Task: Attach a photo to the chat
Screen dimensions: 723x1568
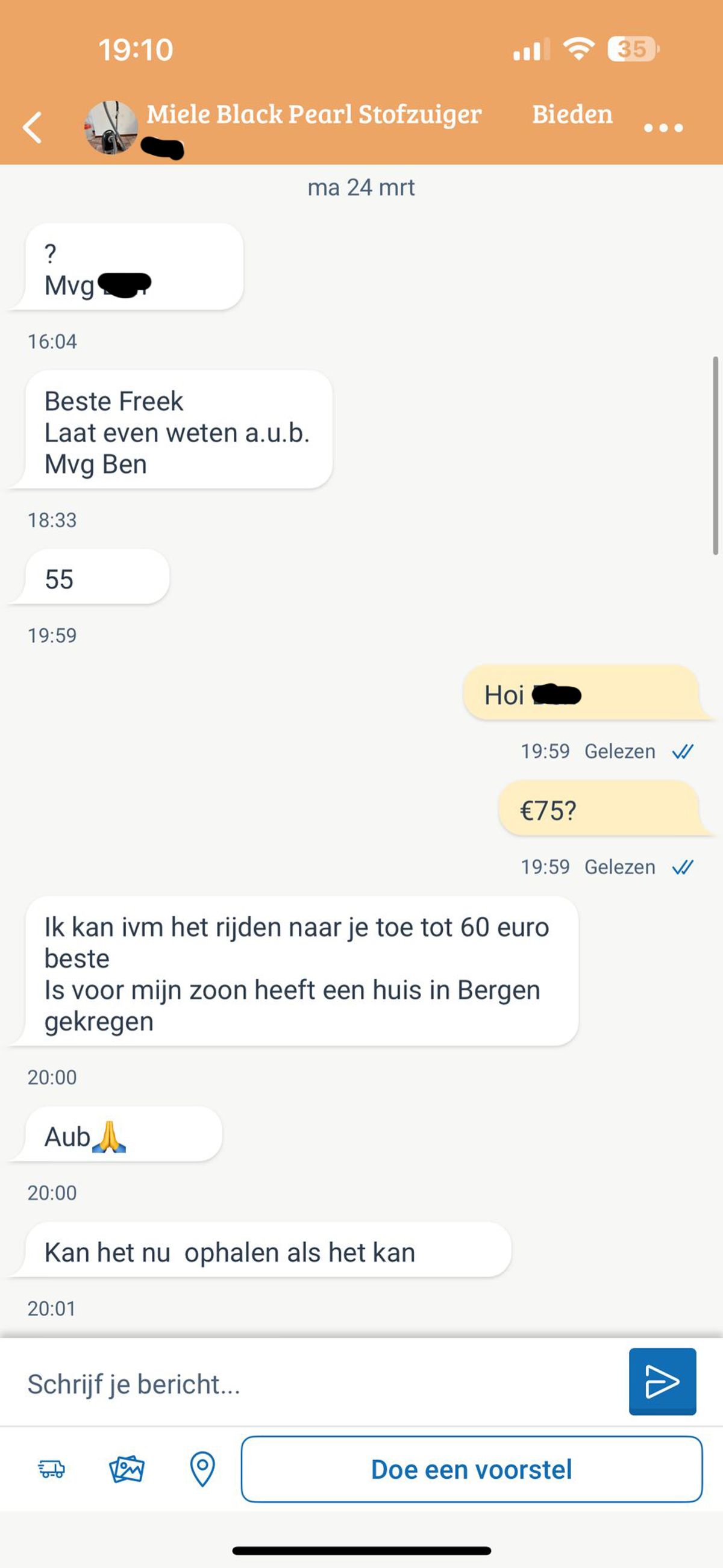Action: point(127,1469)
